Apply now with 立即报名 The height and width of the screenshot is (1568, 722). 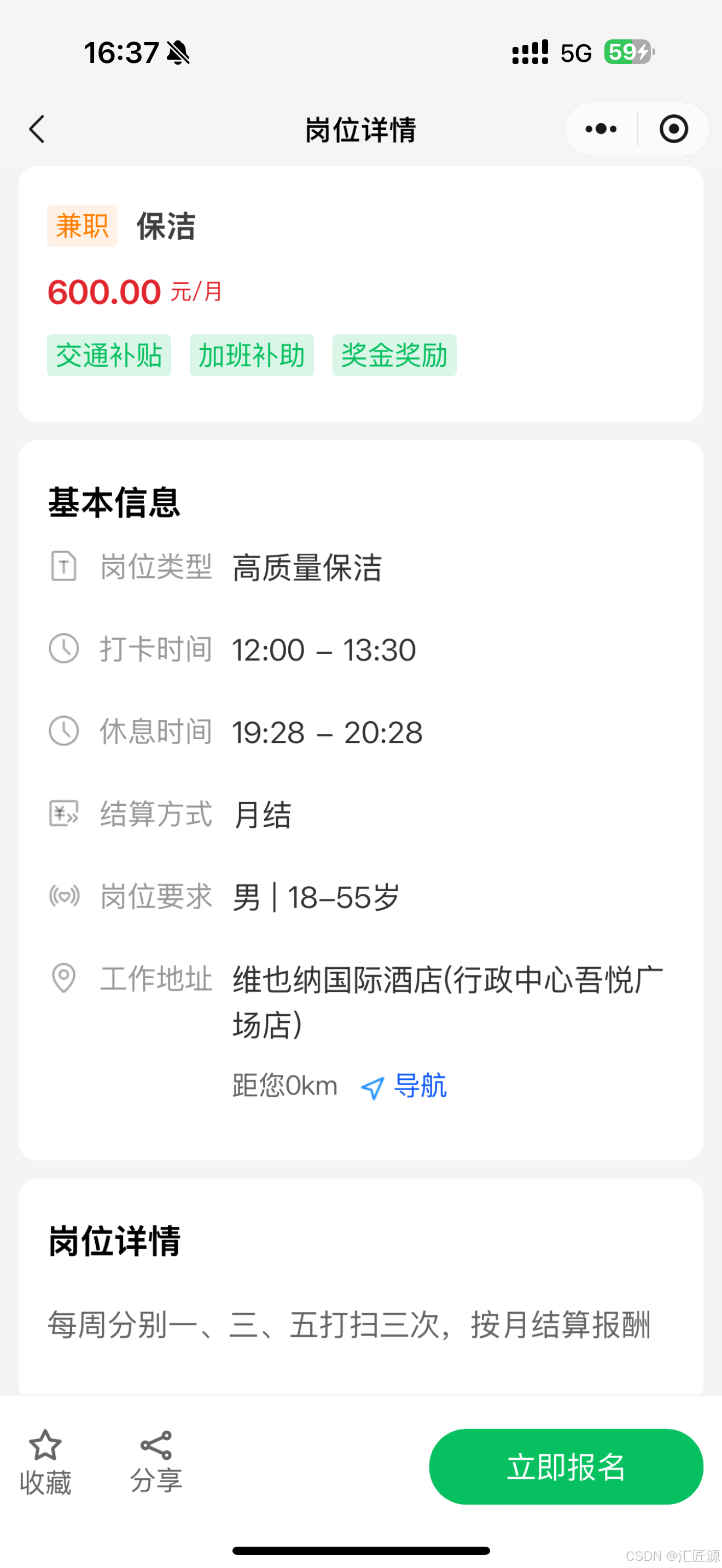pyautogui.click(x=566, y=1466)
